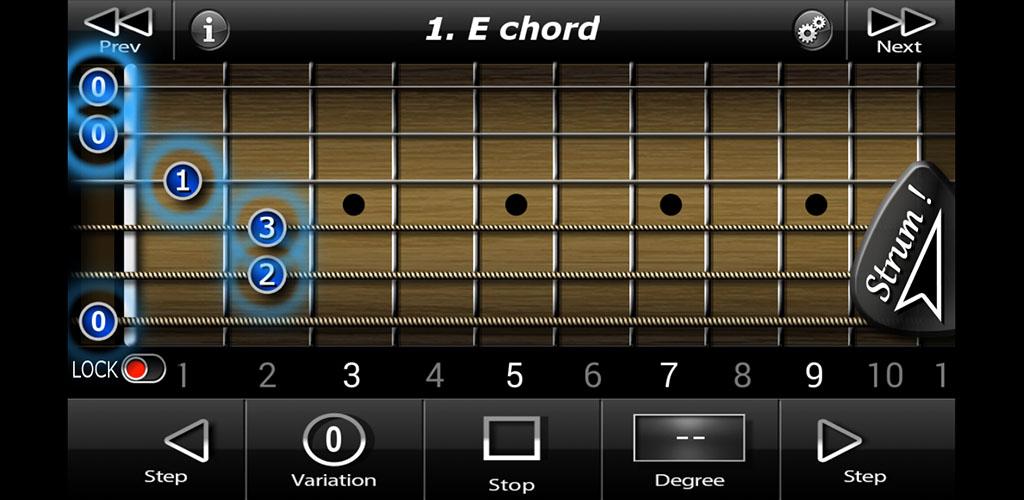The image size is (1024, 500).
Task: Tap the Strum! guitar pick
Action: pos(906,250)
